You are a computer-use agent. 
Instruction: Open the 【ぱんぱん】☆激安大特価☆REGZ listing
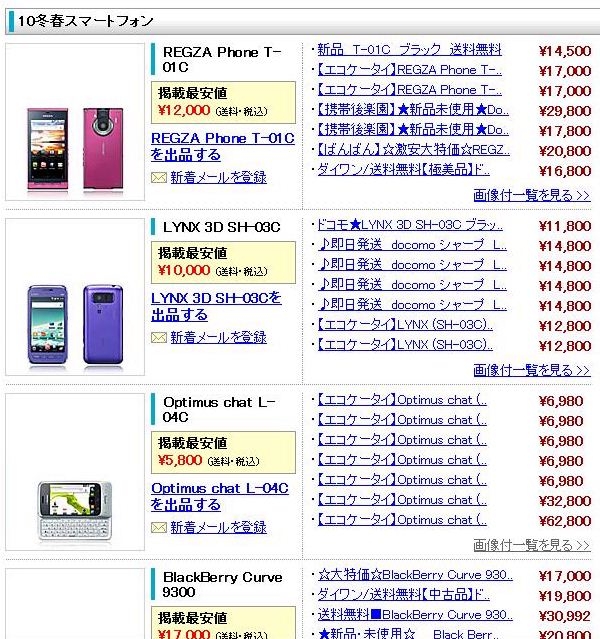pyautogui.click(x=412, y=150)
